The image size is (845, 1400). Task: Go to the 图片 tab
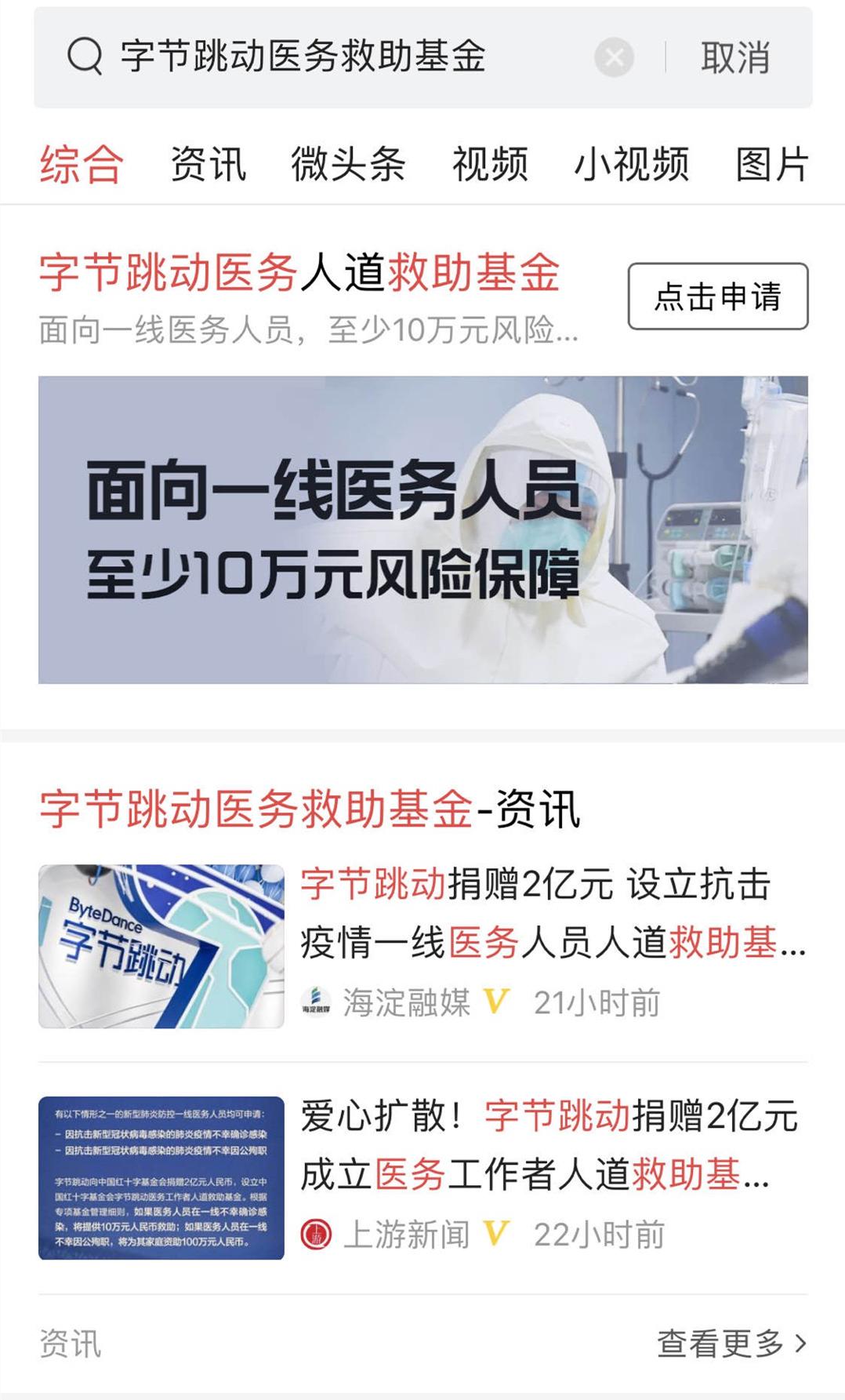coord(771,165)
